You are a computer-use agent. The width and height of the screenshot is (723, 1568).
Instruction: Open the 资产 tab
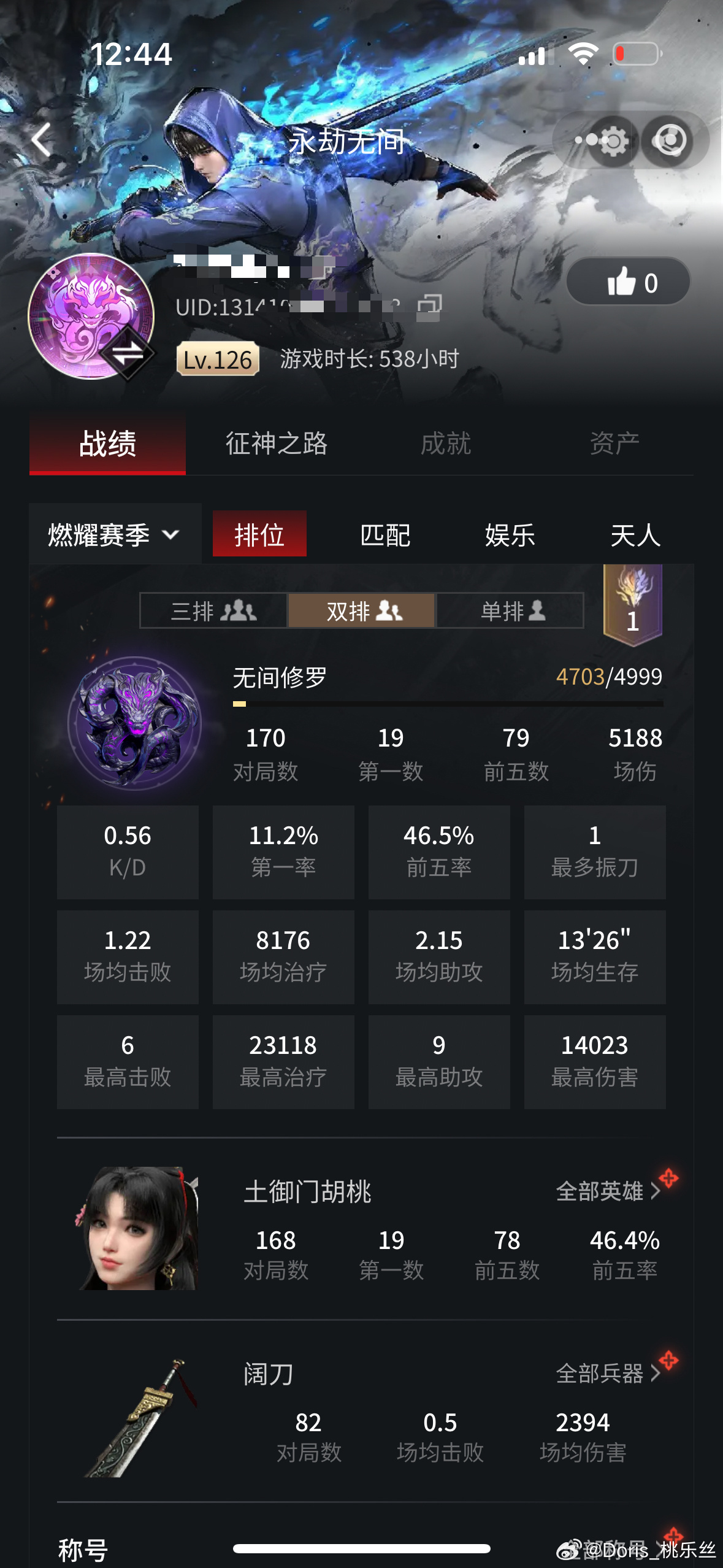tap(614, 444)
